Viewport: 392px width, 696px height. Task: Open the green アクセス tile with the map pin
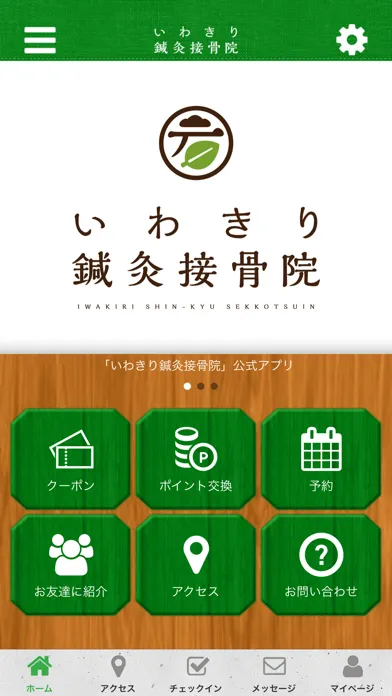point(196,564)
